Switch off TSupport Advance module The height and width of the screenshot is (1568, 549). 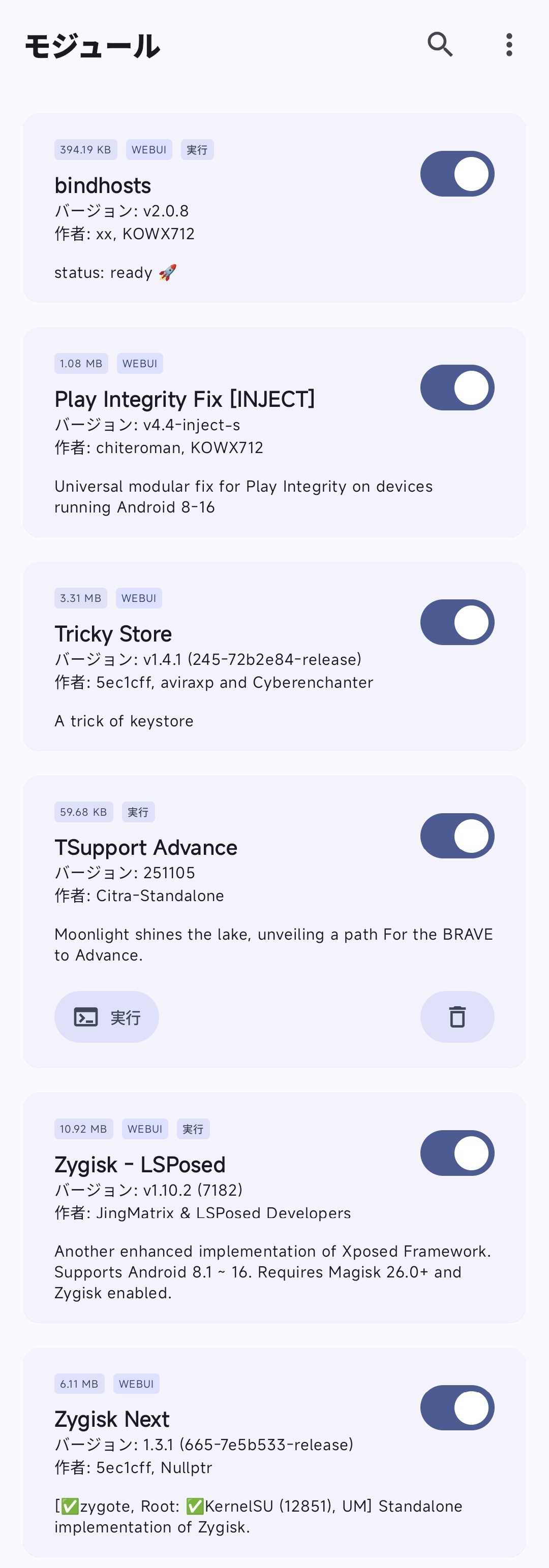coord(457,836)
